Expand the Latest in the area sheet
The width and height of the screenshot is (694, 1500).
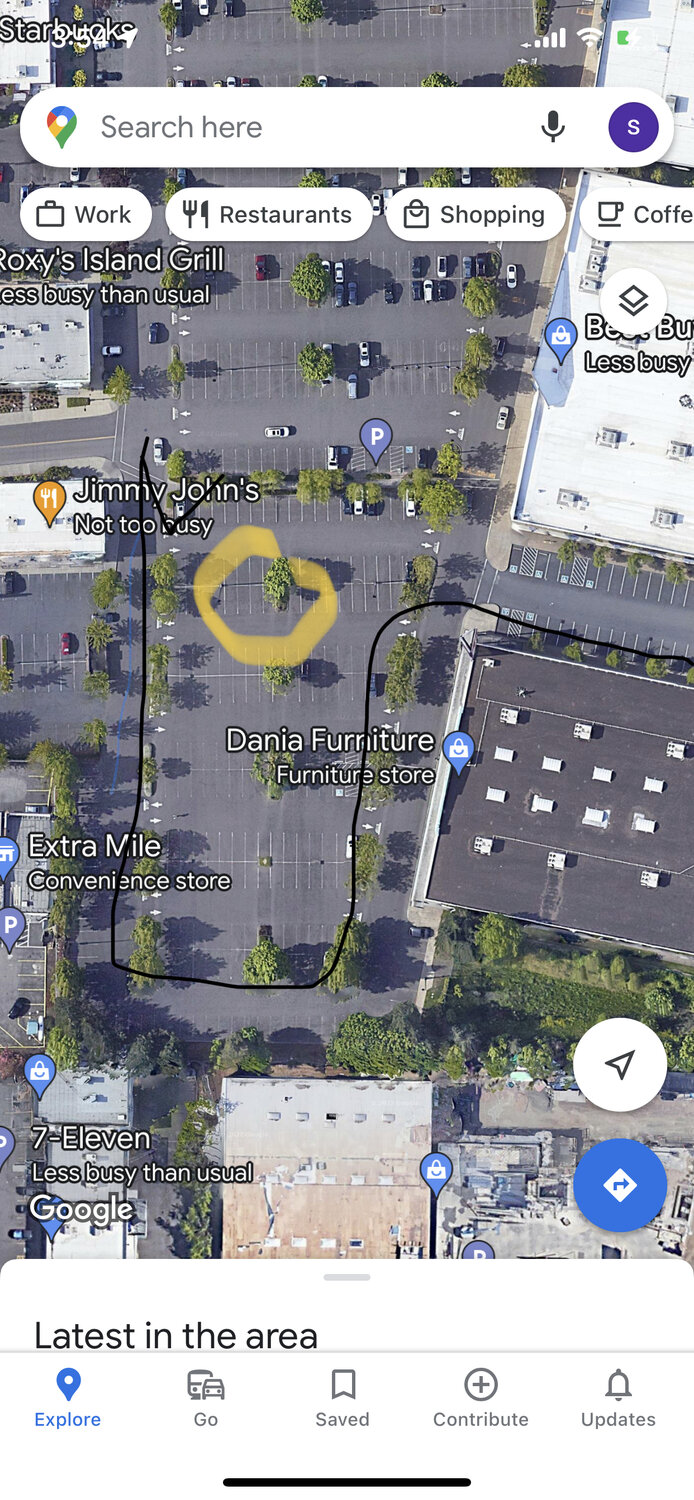pos(347,1277)
